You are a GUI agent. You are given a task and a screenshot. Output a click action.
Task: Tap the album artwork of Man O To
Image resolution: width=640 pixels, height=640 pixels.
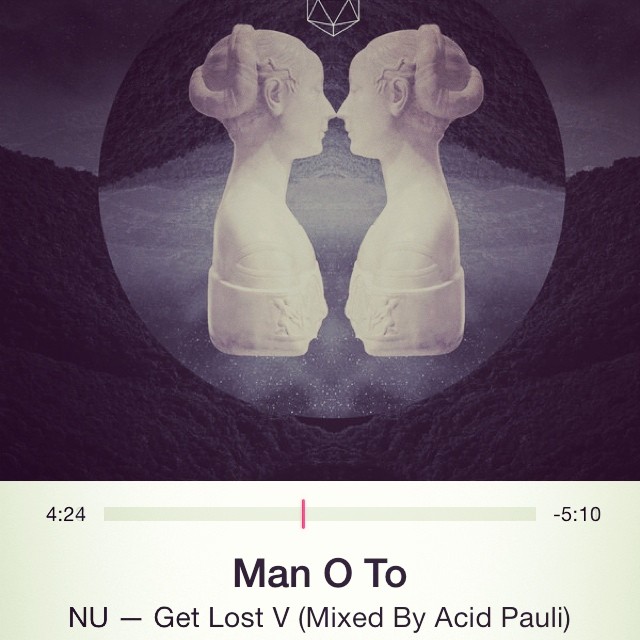pyautogui.click(x=320, y=240)
